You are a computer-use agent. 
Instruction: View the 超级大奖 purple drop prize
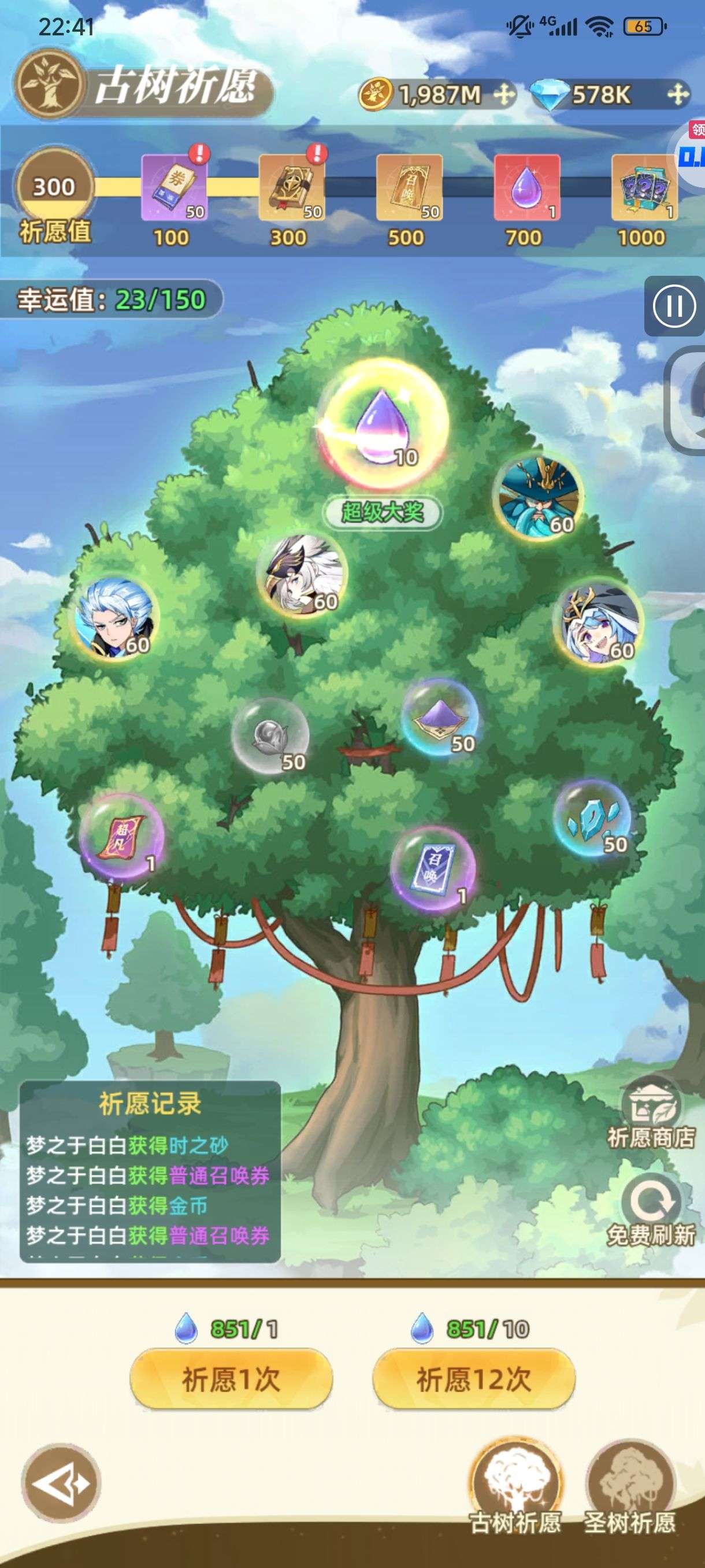[383, 424]
